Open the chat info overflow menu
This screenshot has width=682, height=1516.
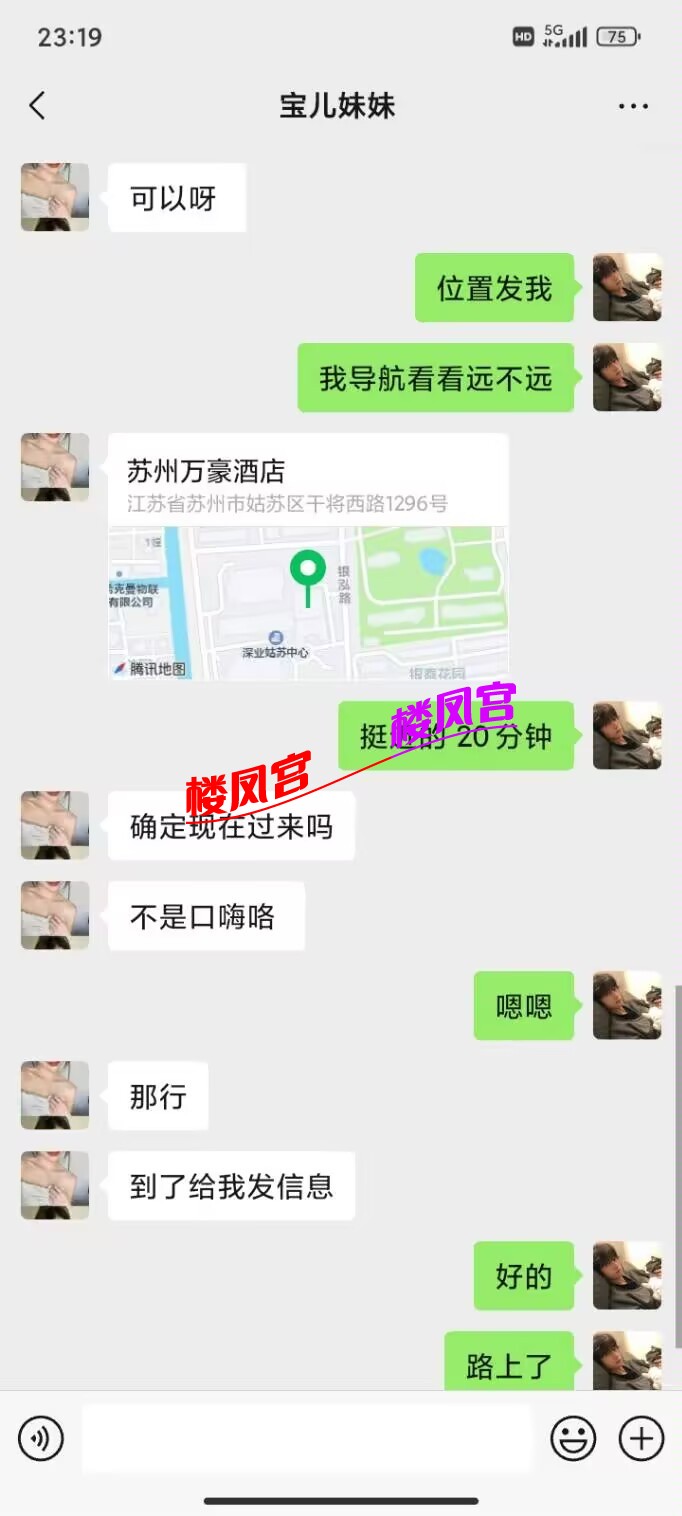click(x=633, y=106)
